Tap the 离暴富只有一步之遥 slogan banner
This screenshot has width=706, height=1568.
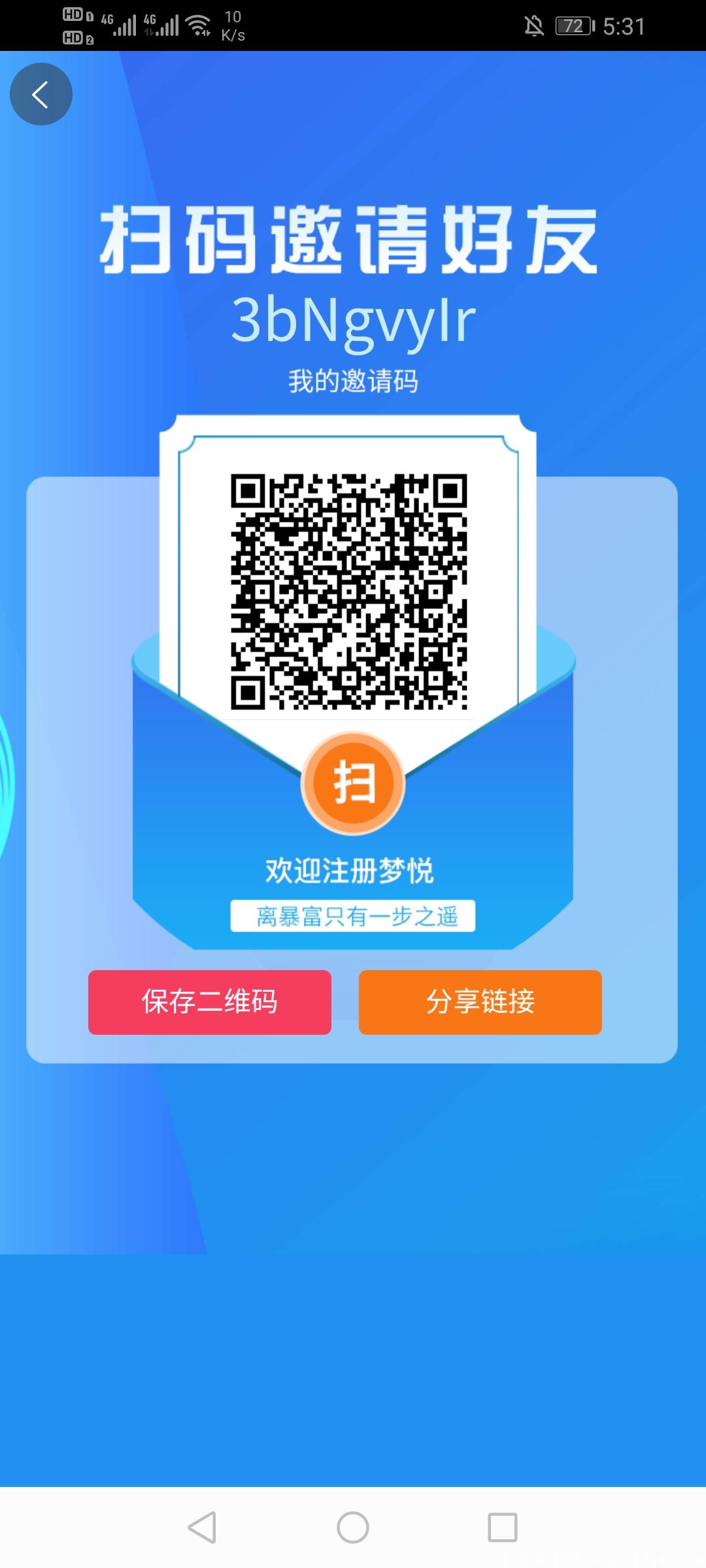coord(352,917)
